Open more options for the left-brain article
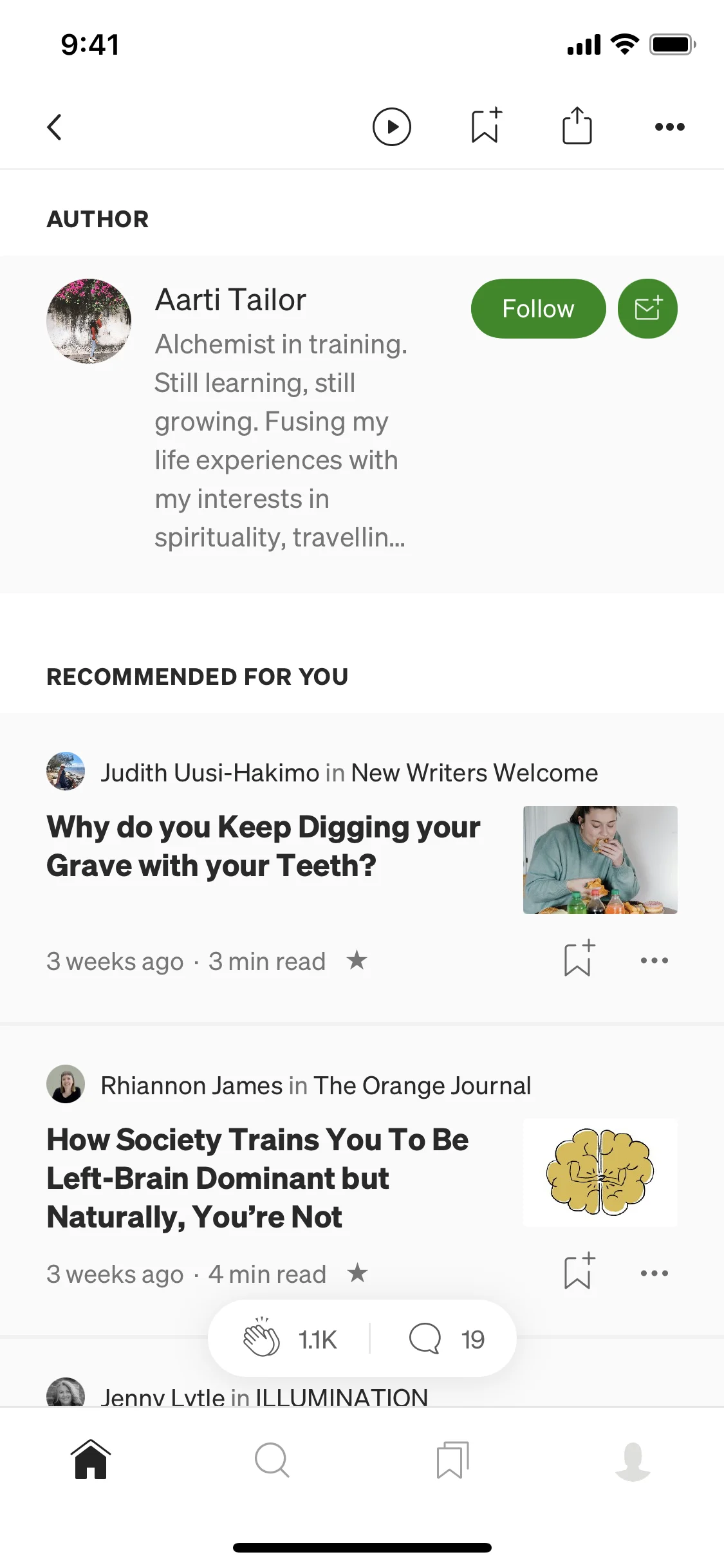724x1568 pixels. (654, 1273)
